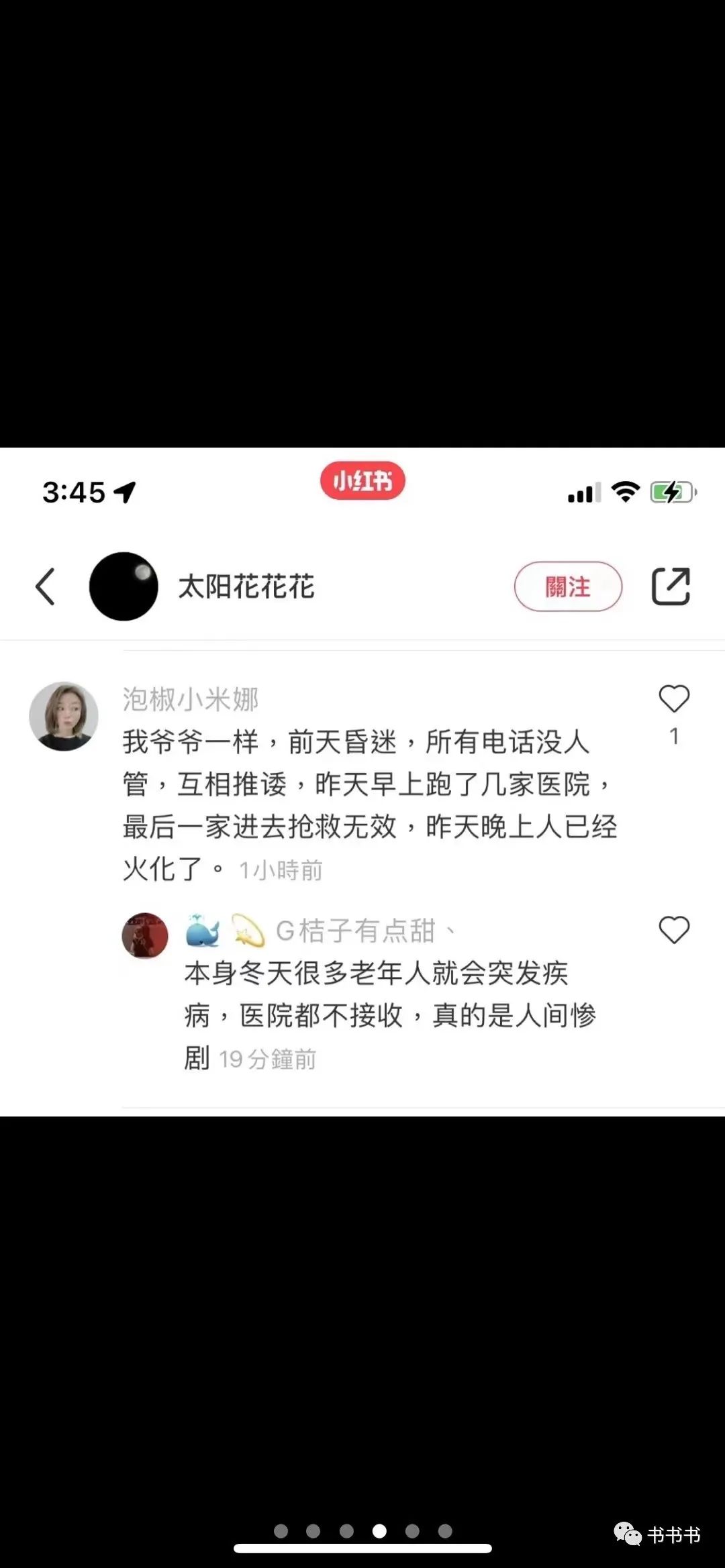Like G桔子有点甜's reply

tap(674, 931)
